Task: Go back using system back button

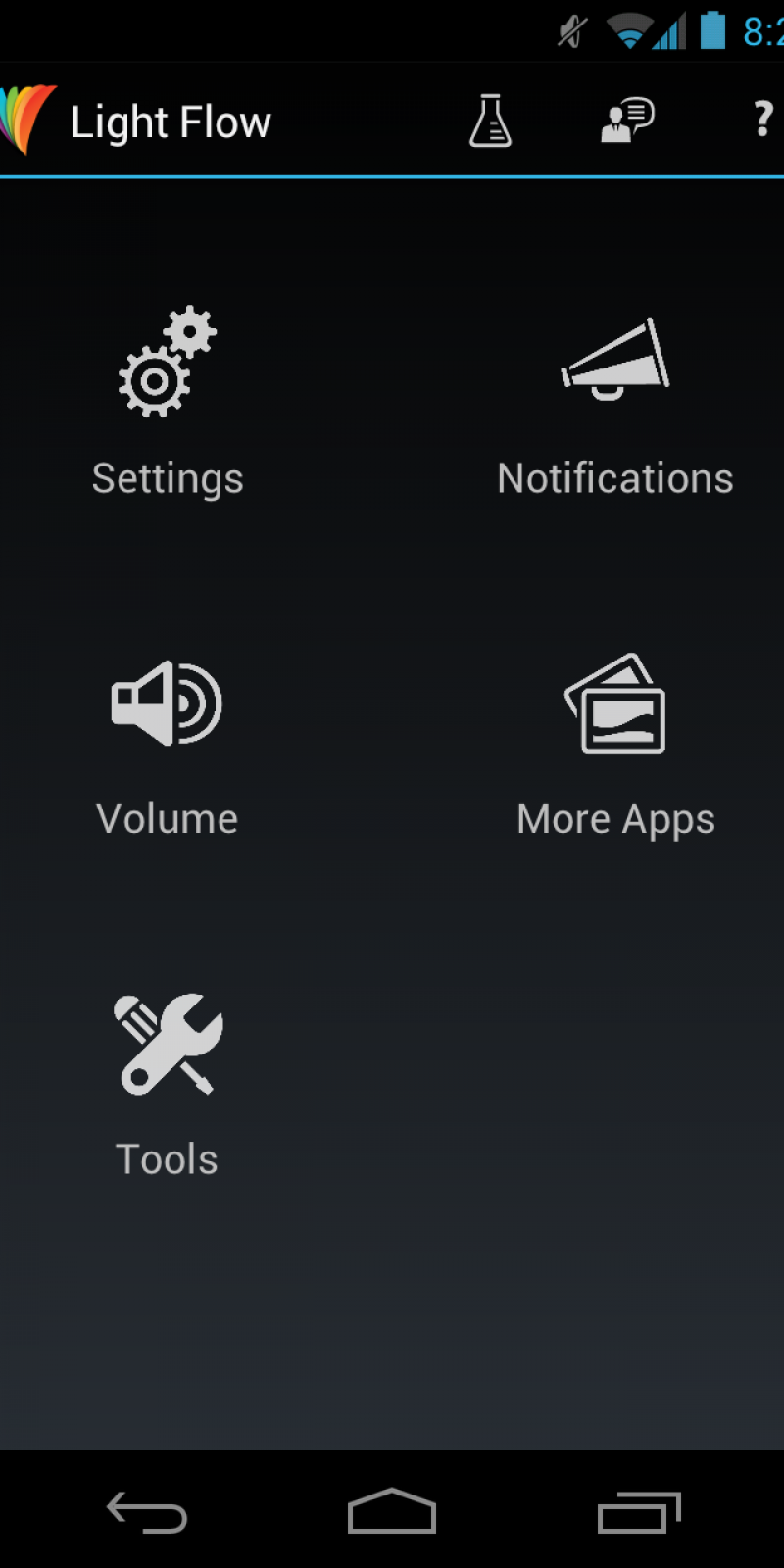Action: click(147, 1511)
